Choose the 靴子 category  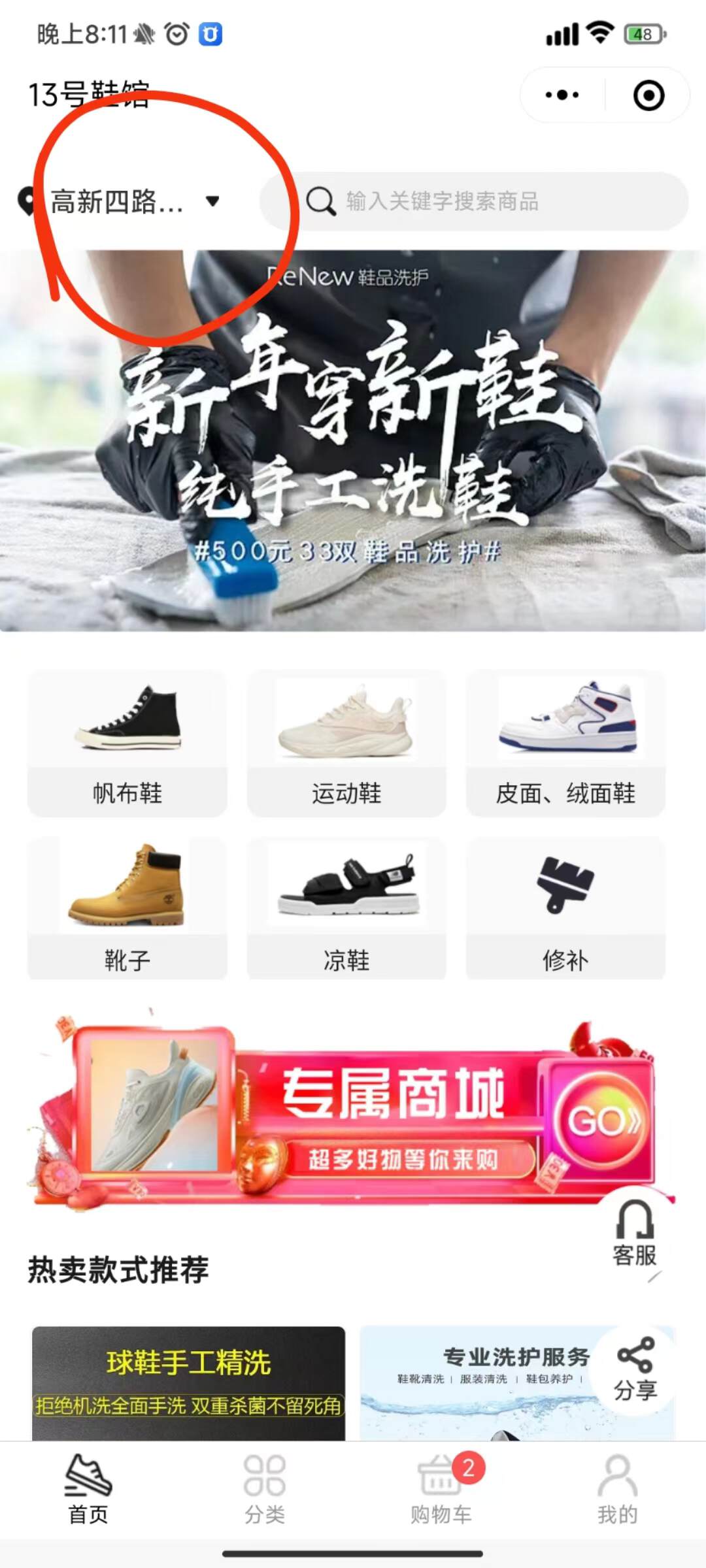[127, 908]
